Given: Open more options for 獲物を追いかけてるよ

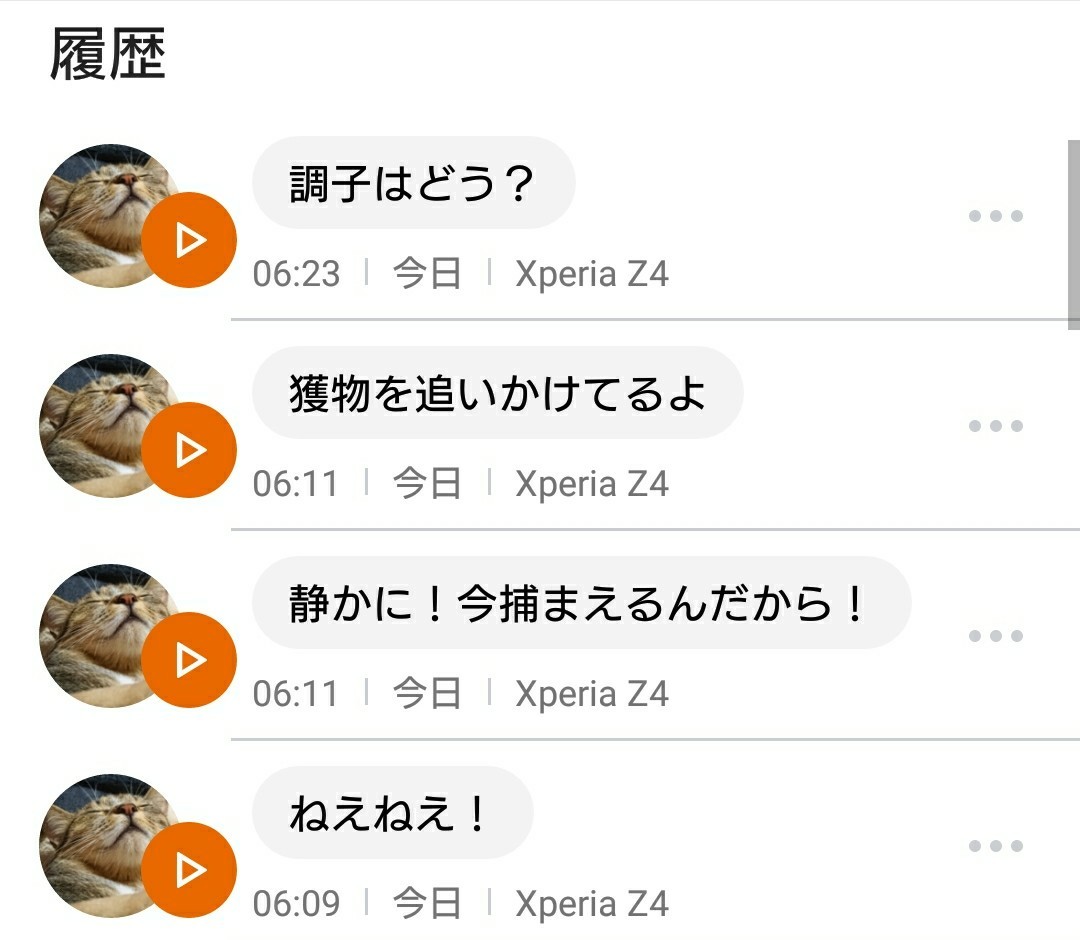Looking at the screenshot, I should (x=996, y=426).
